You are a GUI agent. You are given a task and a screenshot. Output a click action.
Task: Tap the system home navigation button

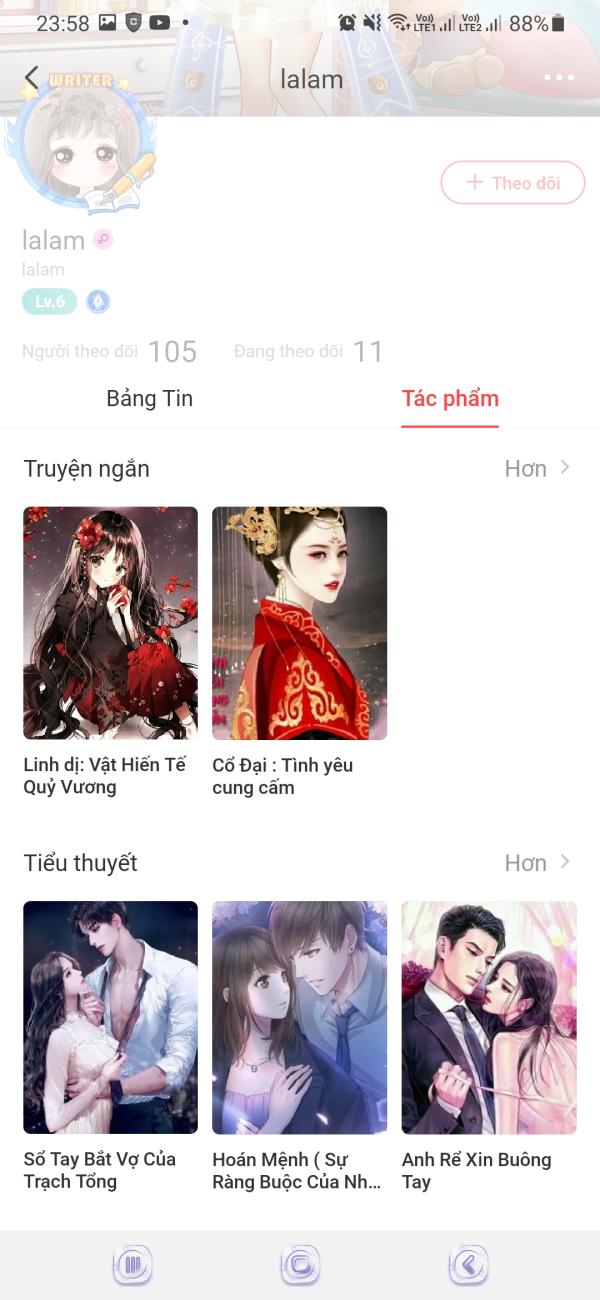pyautogui.click(x=300, y=1265)
